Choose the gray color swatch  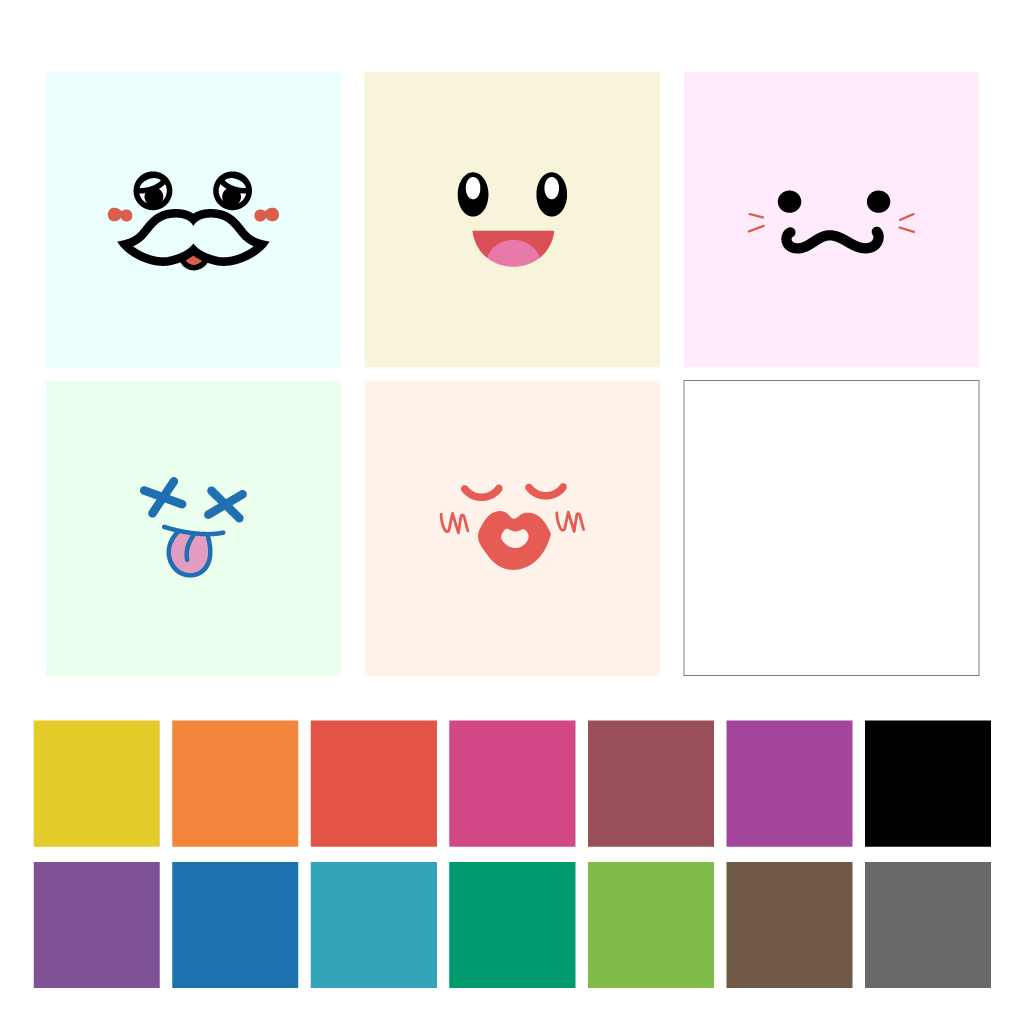928,925
